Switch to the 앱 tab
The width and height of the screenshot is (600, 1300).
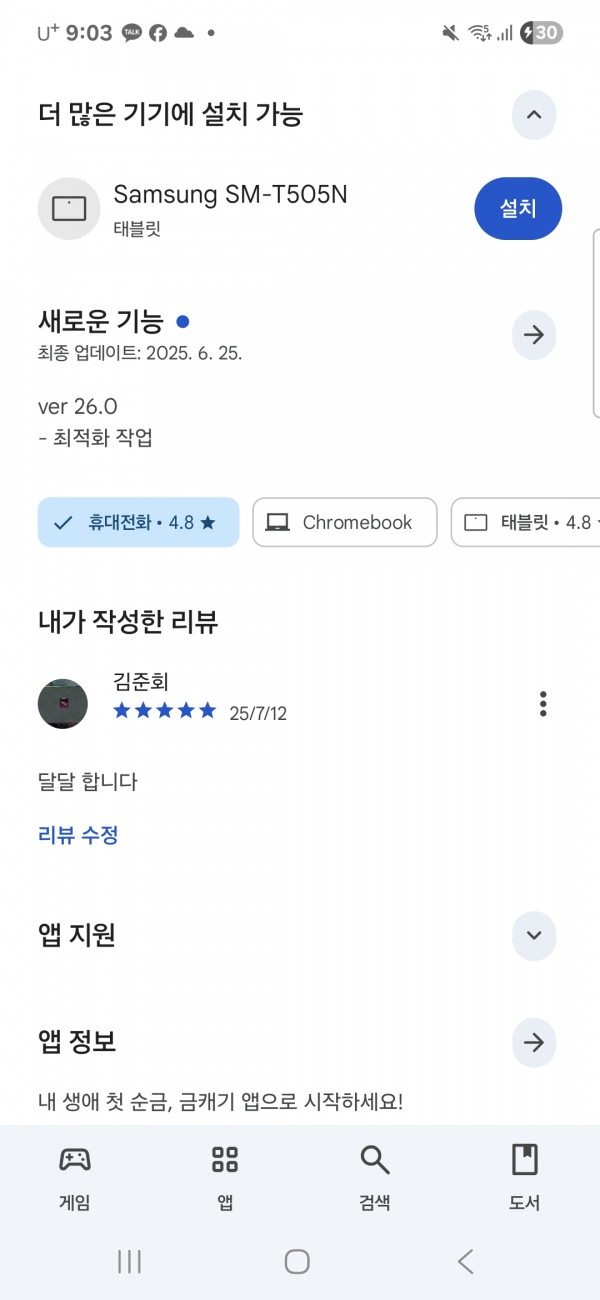click(x=225, y=1177)
